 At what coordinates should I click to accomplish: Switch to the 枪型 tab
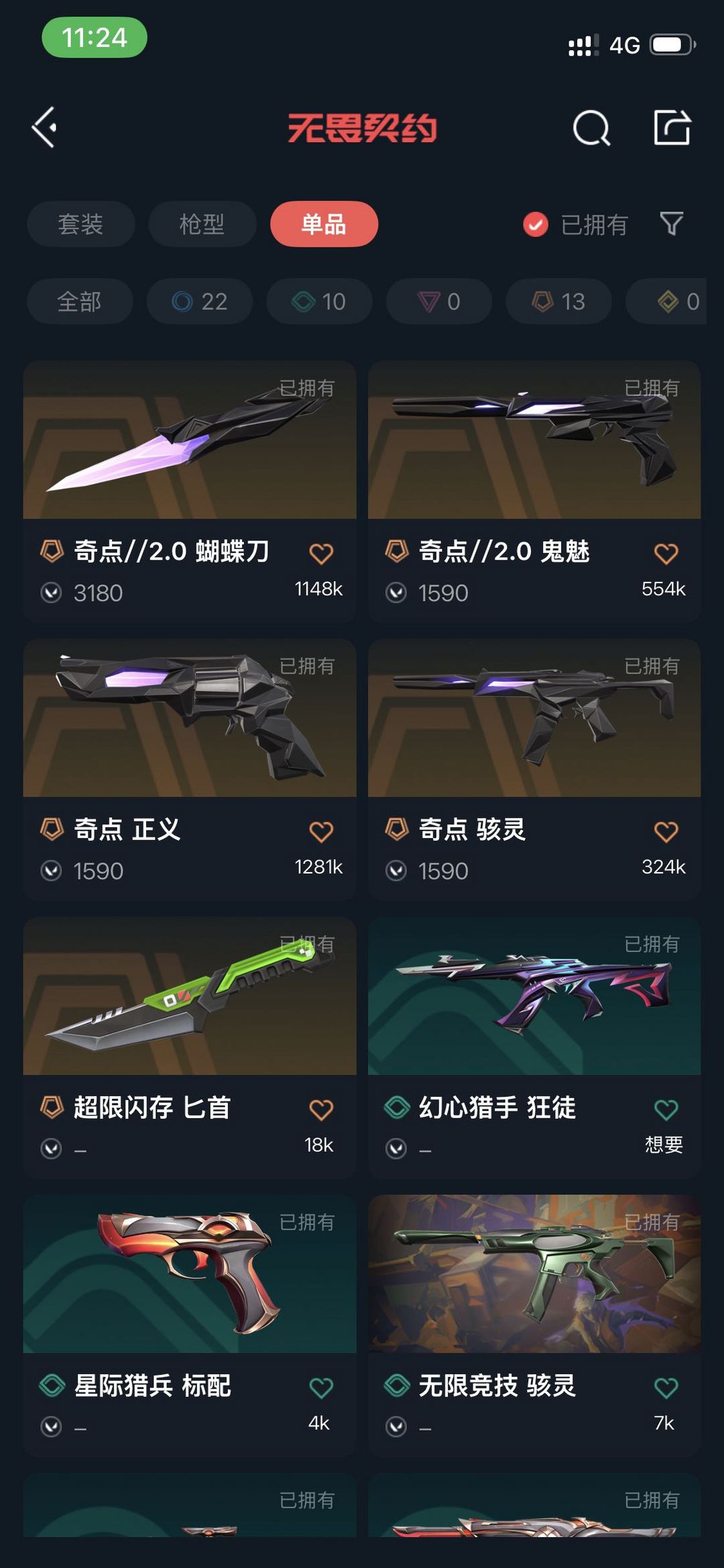pos(202,225)
